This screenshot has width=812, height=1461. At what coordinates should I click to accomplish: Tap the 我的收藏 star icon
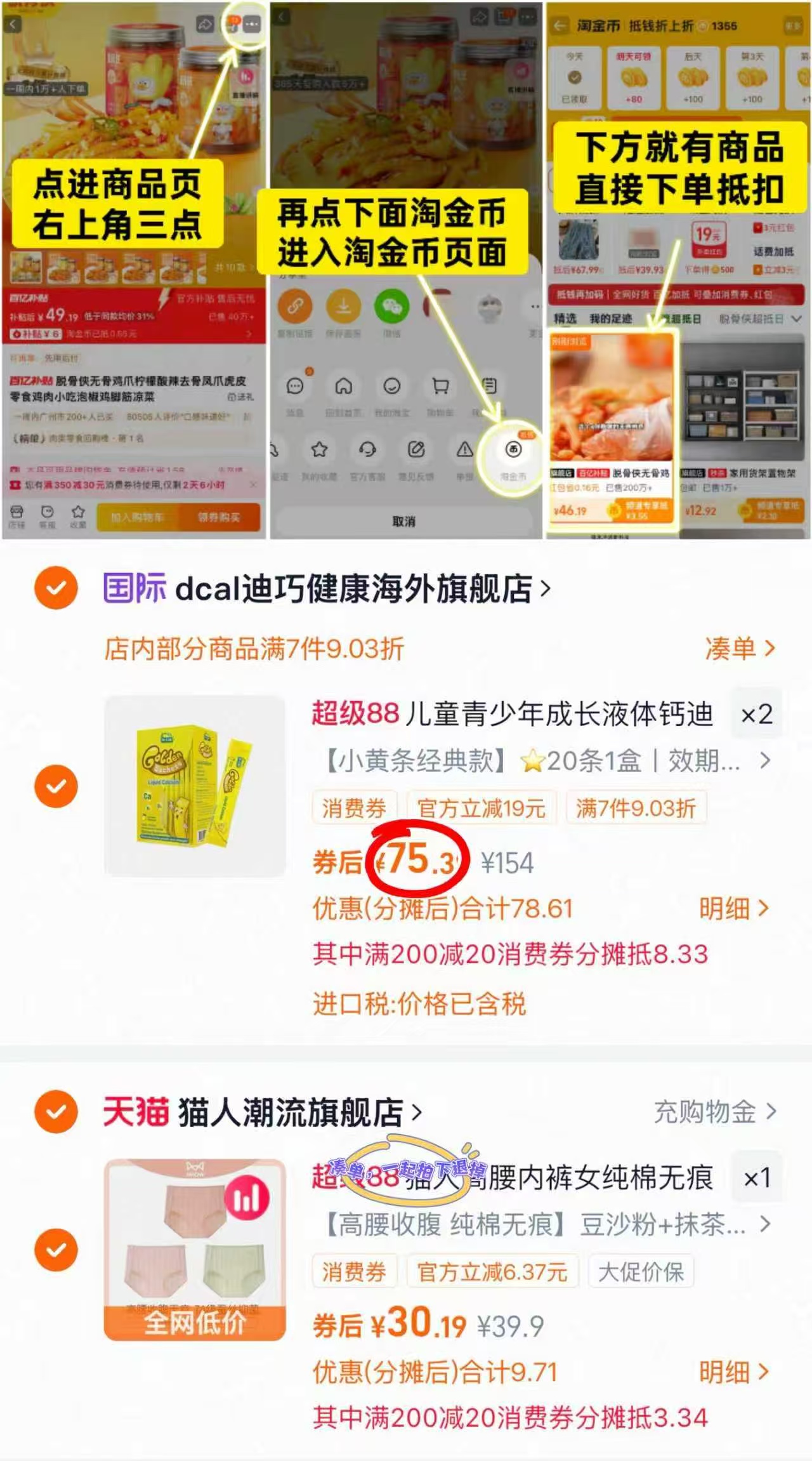pos(319,450)
